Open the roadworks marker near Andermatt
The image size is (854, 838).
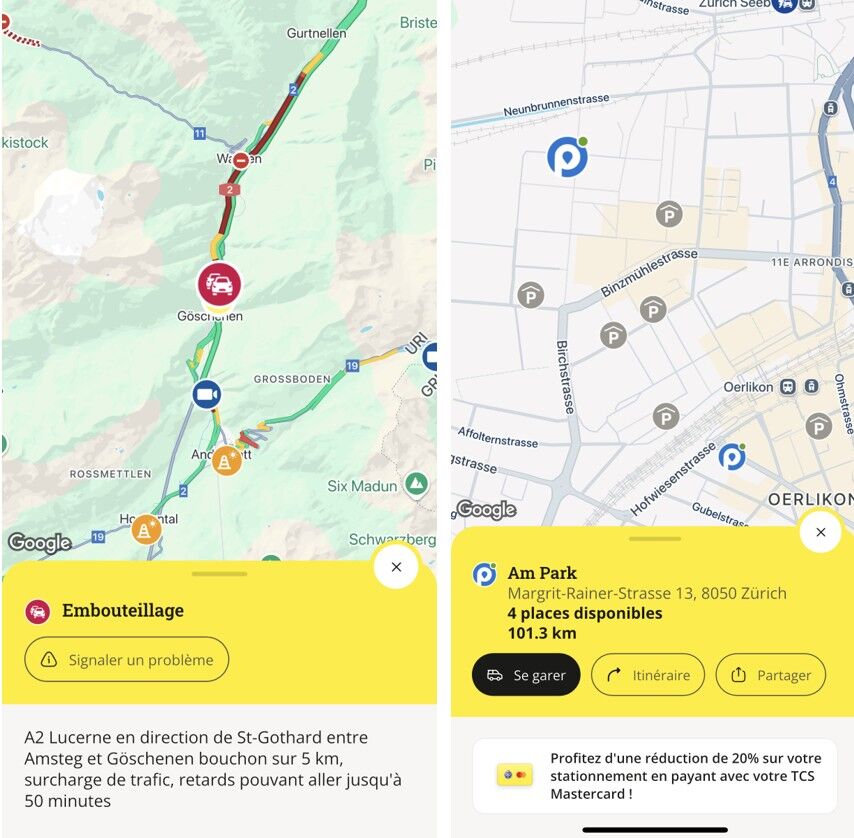[227, 461]
